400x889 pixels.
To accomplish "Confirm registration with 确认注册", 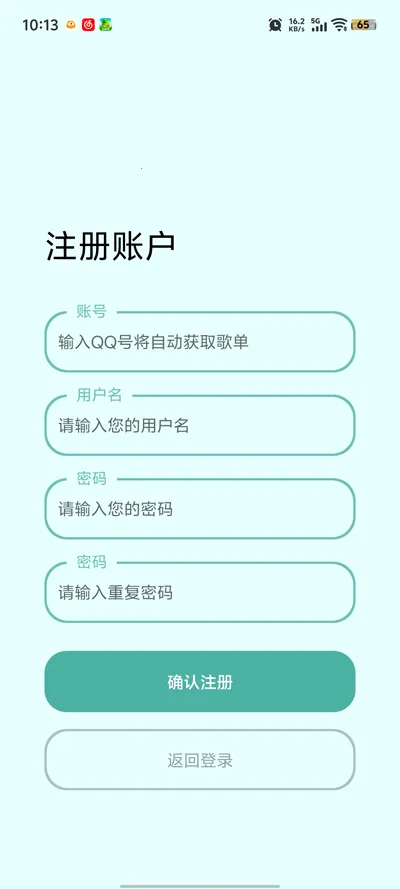I will 200,681.
